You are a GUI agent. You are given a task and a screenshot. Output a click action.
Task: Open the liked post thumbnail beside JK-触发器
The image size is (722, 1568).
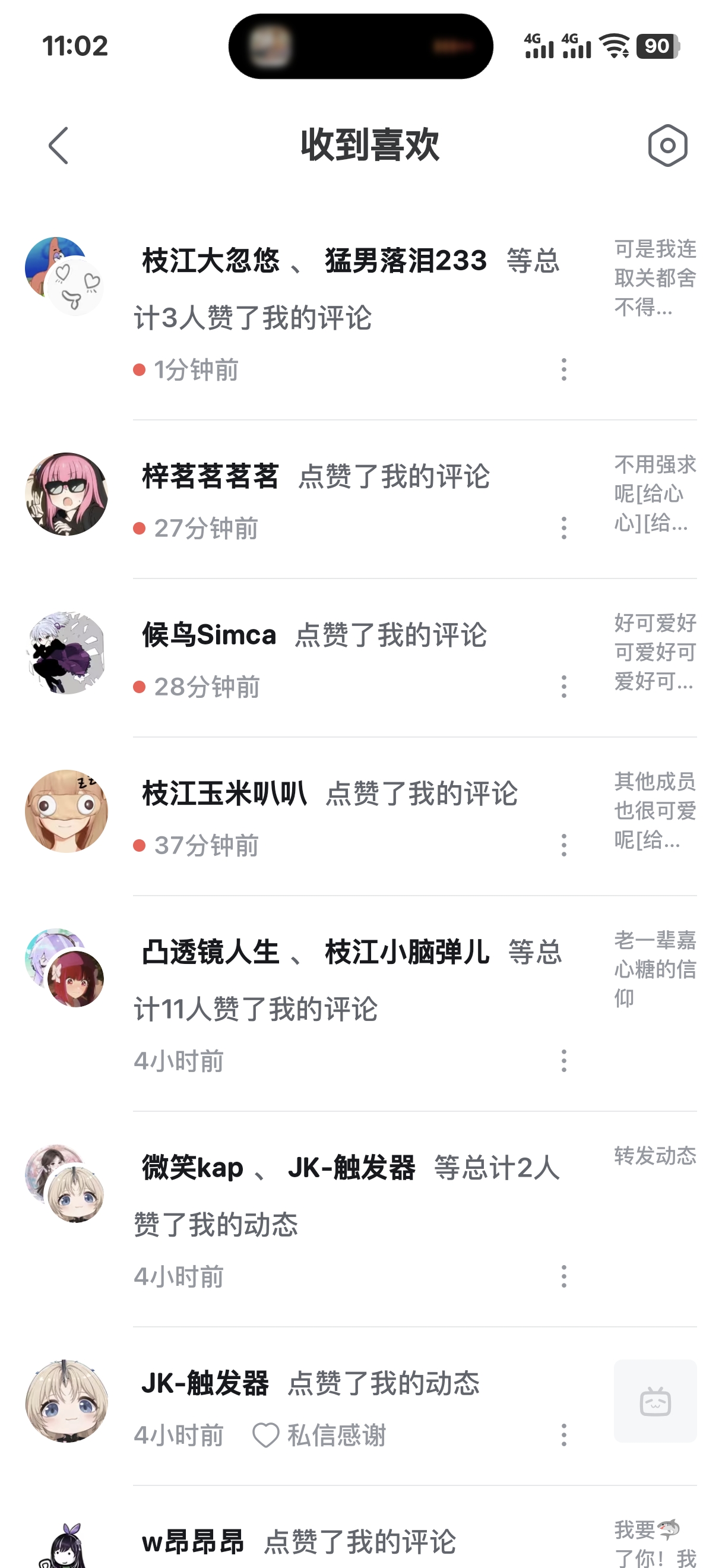pyautogui.click(x=655, y=1401)
